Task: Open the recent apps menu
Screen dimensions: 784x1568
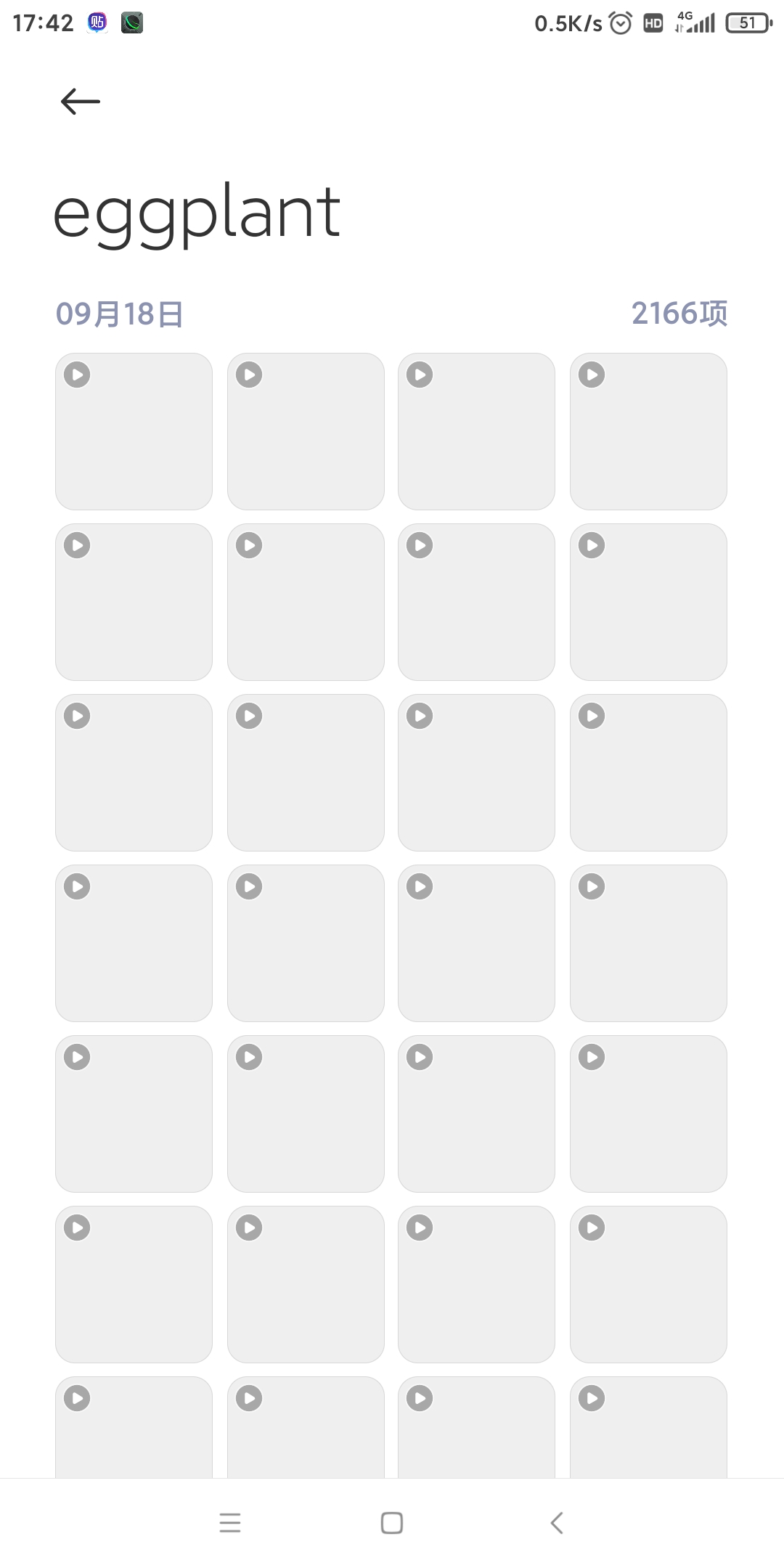Action: point(230,1522)
